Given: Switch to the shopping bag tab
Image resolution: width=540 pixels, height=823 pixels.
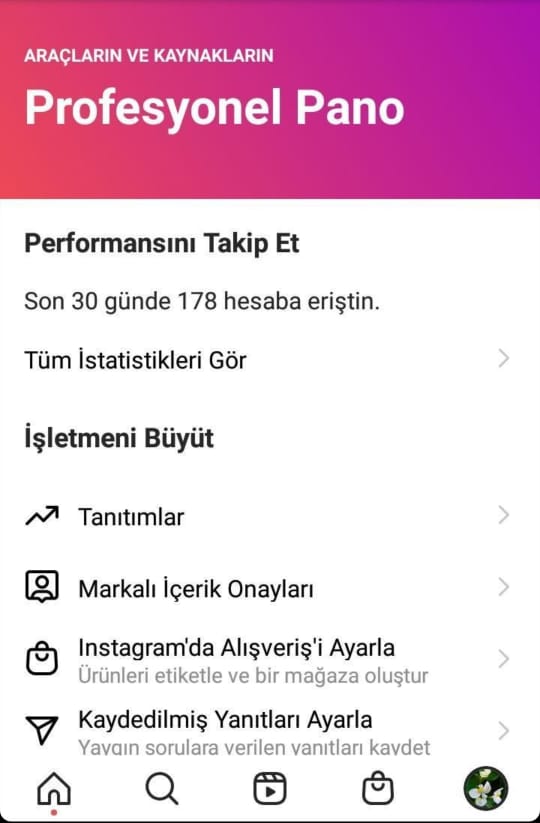Looking at the screenshot, I should tap(378, 789).
